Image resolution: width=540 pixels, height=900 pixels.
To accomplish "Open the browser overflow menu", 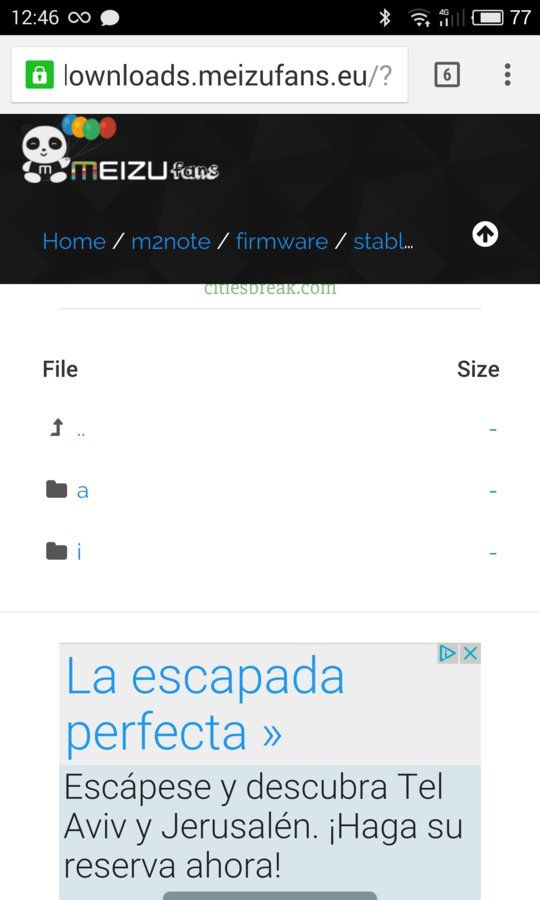I will [507, 75].
